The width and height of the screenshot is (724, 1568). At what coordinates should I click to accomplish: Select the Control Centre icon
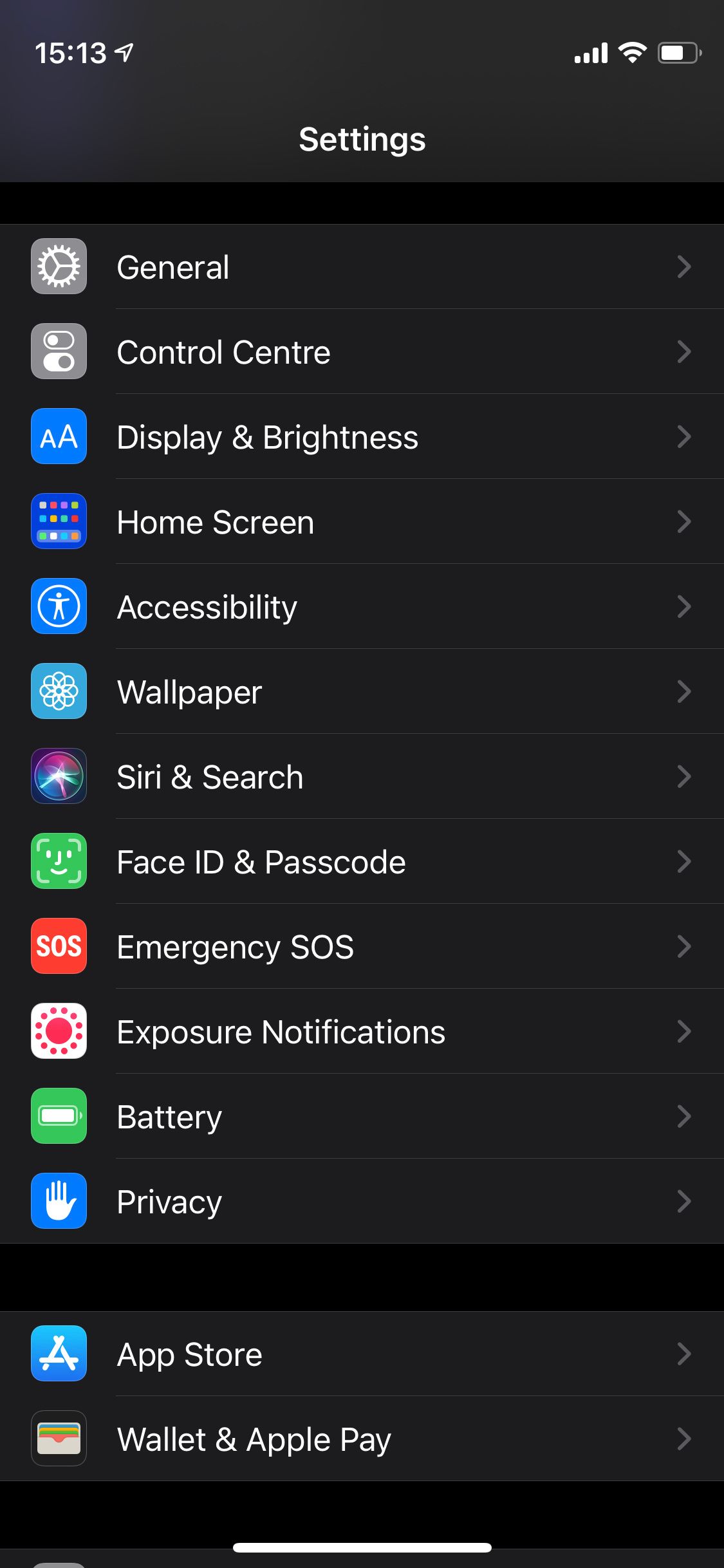click(x=59, y=351)
